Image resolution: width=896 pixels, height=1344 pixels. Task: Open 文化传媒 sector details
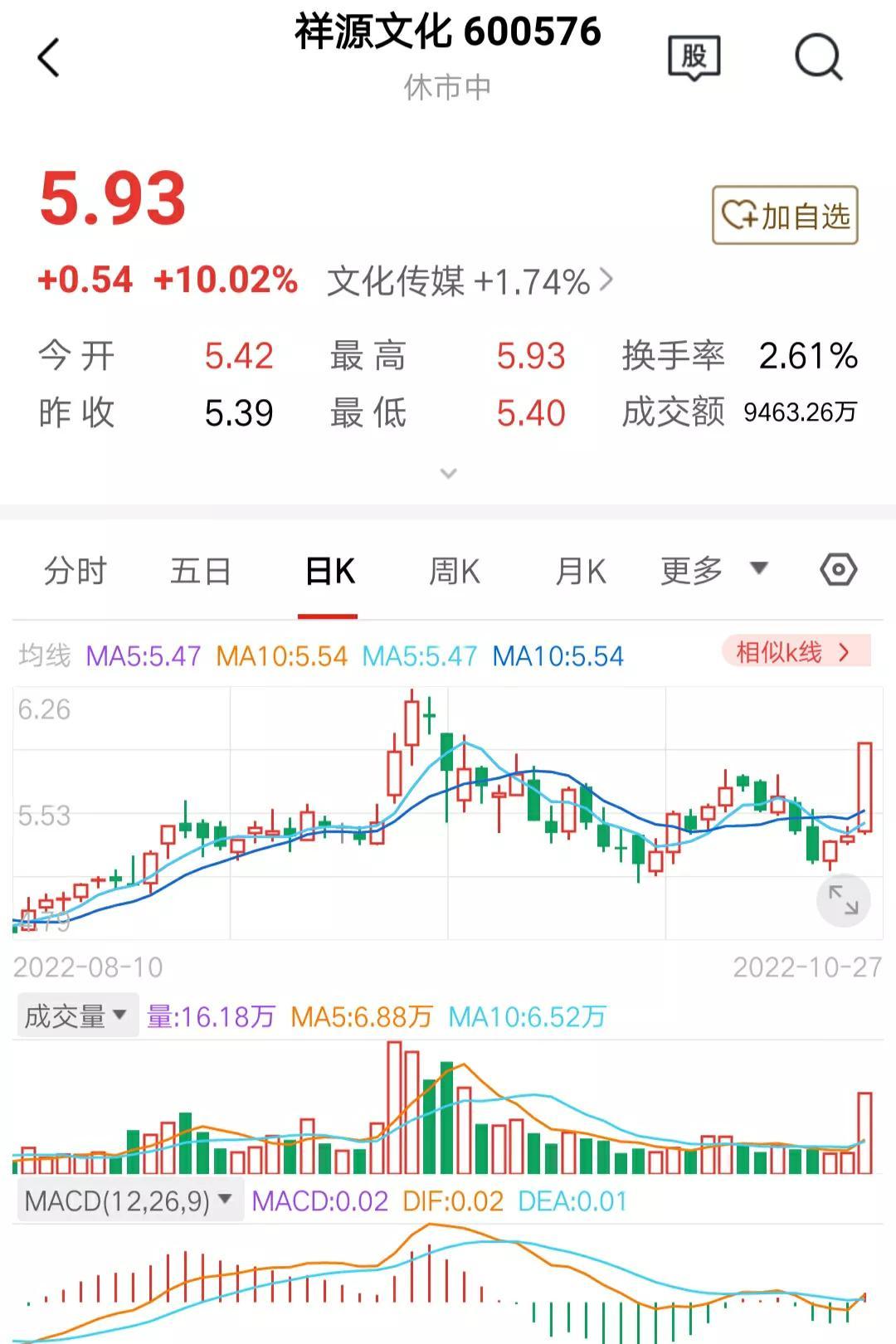[x=470, y=282]
